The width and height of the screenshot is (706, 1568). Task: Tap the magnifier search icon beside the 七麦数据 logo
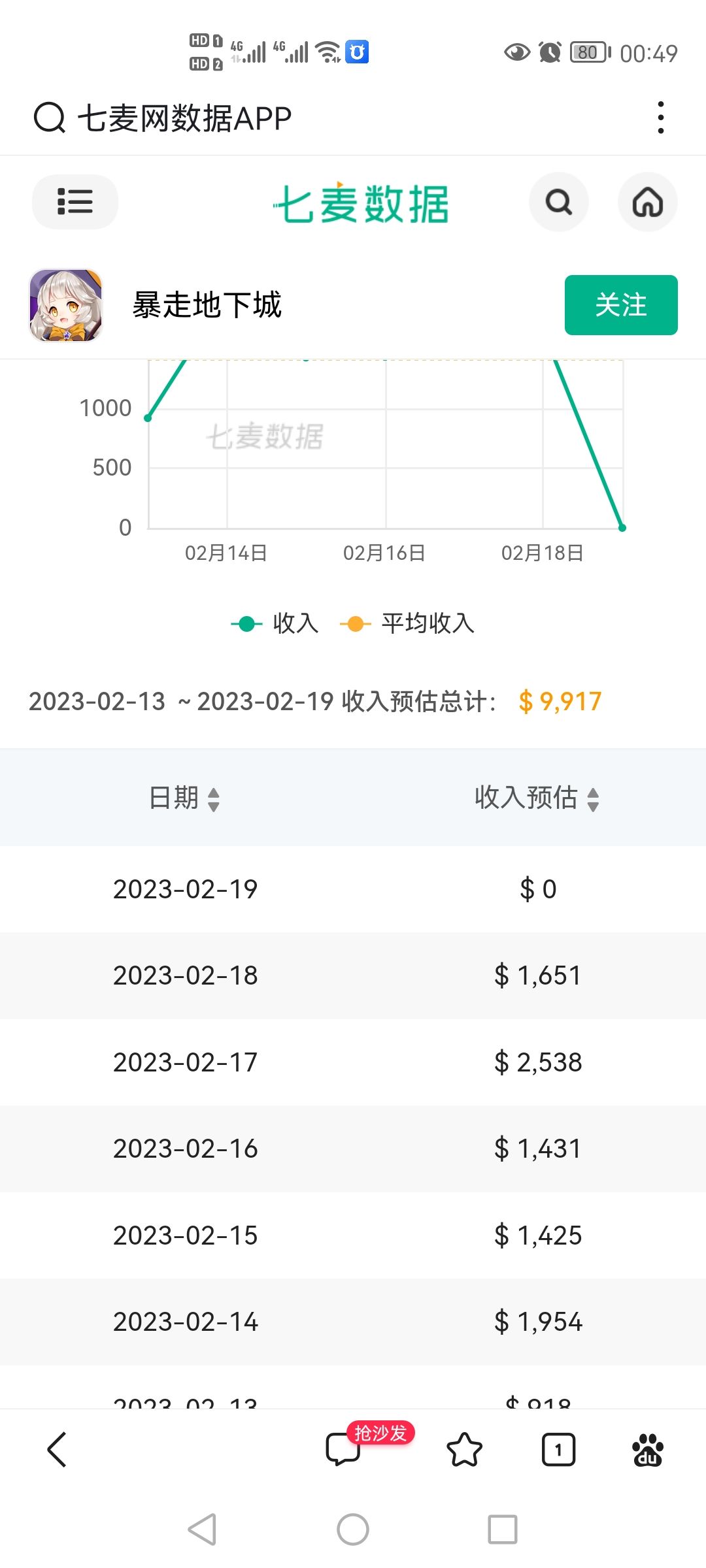559,202
